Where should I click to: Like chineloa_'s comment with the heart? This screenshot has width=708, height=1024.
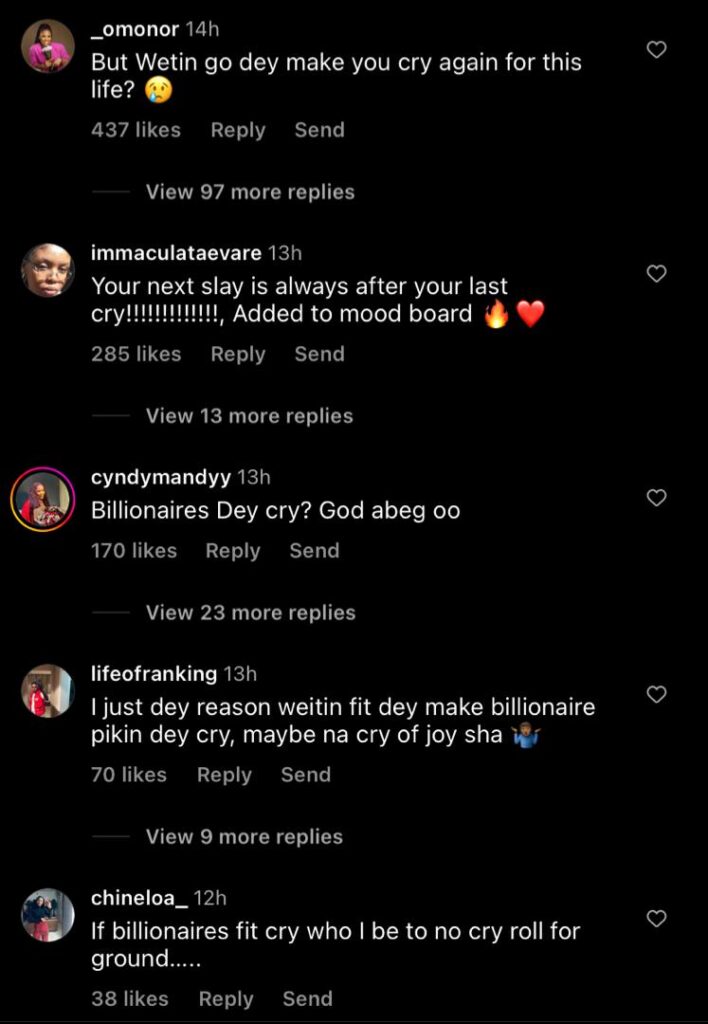(x=656, y=918)
